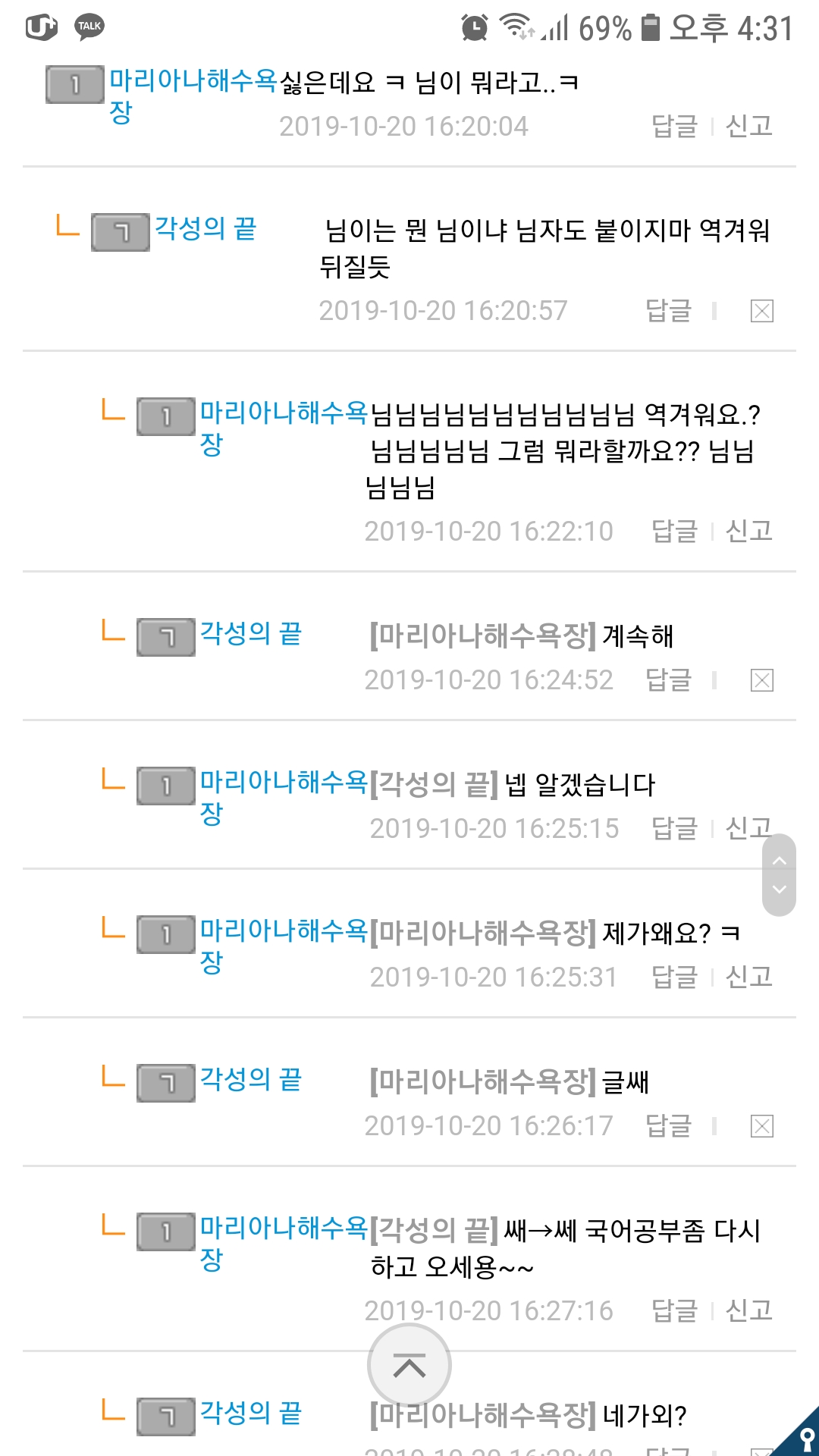This screenshot has height=1456, width=819.
Task: Tap 답글 on the 16:25:31 comment
Action: tap(674, 977)
